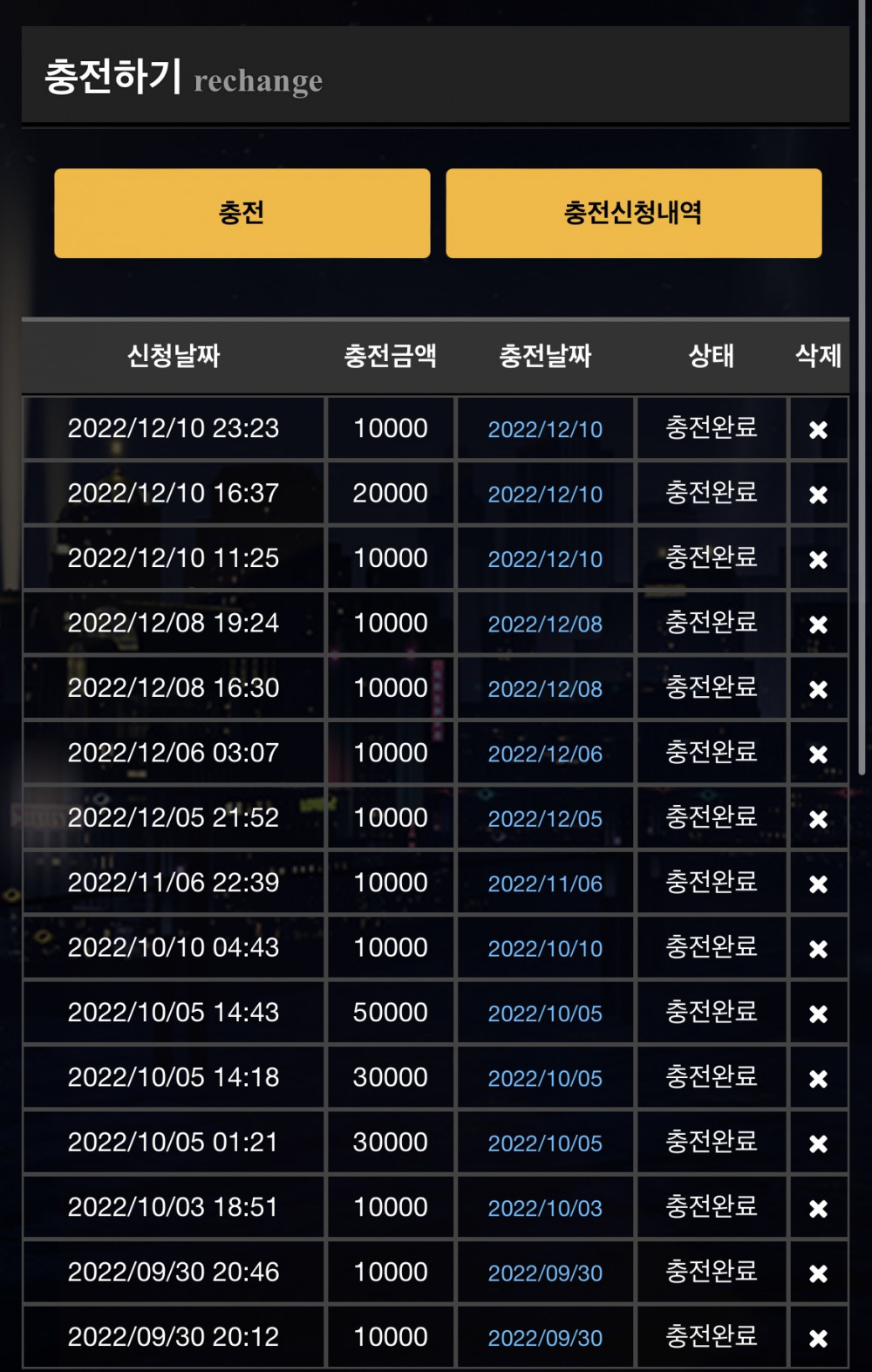Screen dimensions: 872x1372
Task: Delete the 2022/12/08 19:24 recharge record
Action: pos(818,625)
